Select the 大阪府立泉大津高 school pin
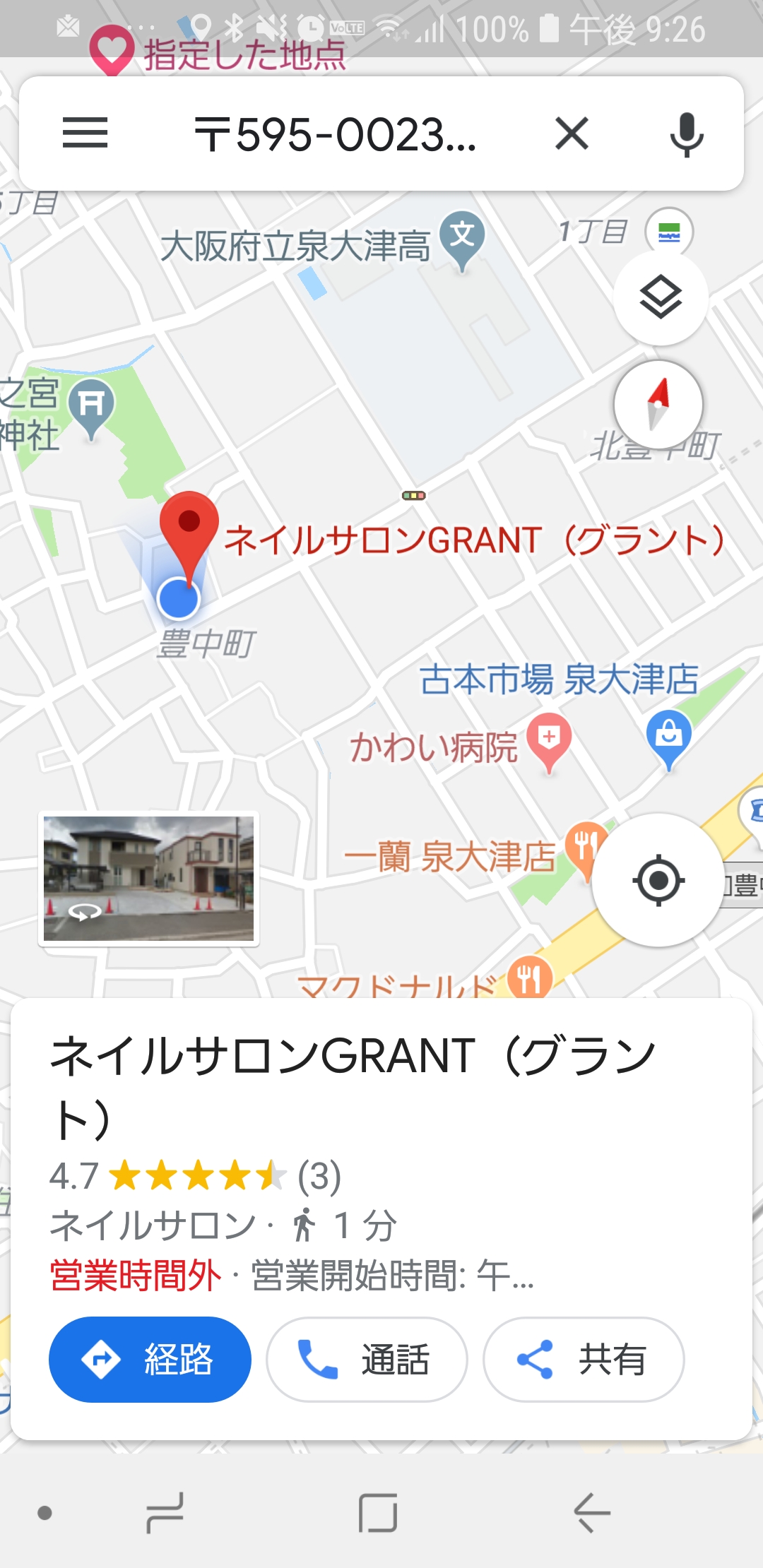The image size is (763, 1568). click(x=462, y=239)
